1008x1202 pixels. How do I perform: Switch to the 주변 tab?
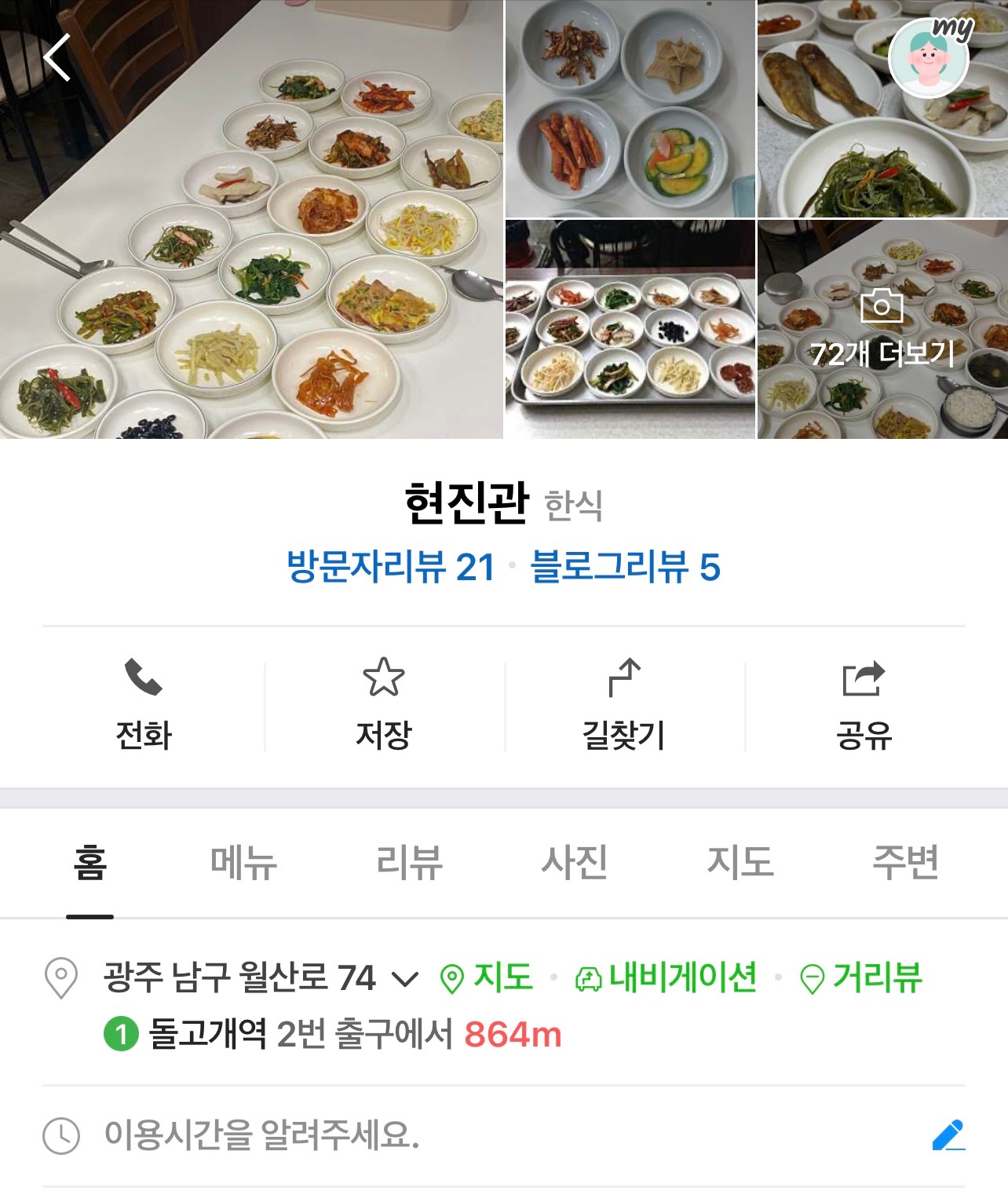pos(906,862)
